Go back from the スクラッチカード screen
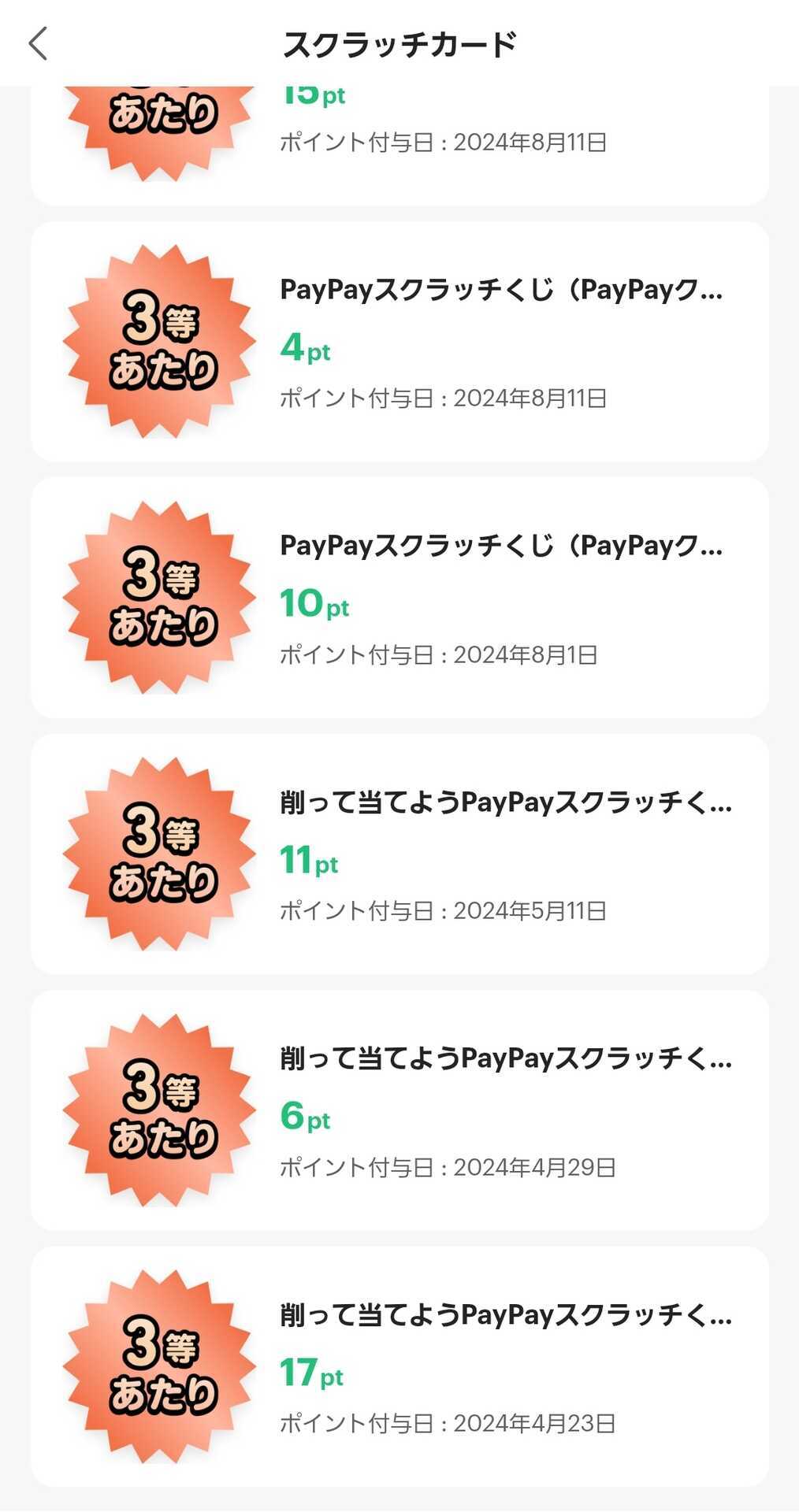The width and height of the screenshot is (799, 1512). [x=38, y=43]
